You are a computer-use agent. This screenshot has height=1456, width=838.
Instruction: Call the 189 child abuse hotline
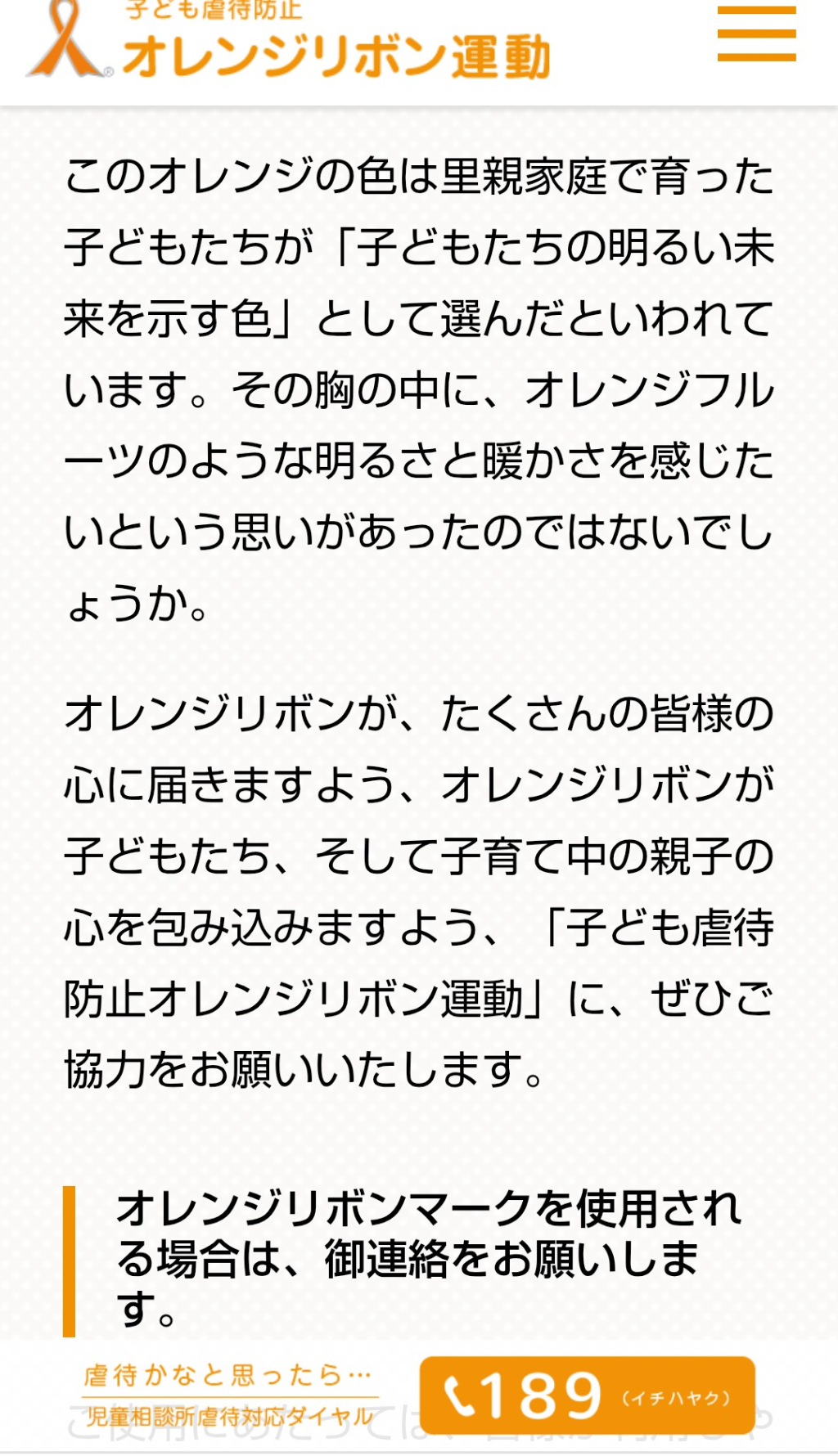587,1395
